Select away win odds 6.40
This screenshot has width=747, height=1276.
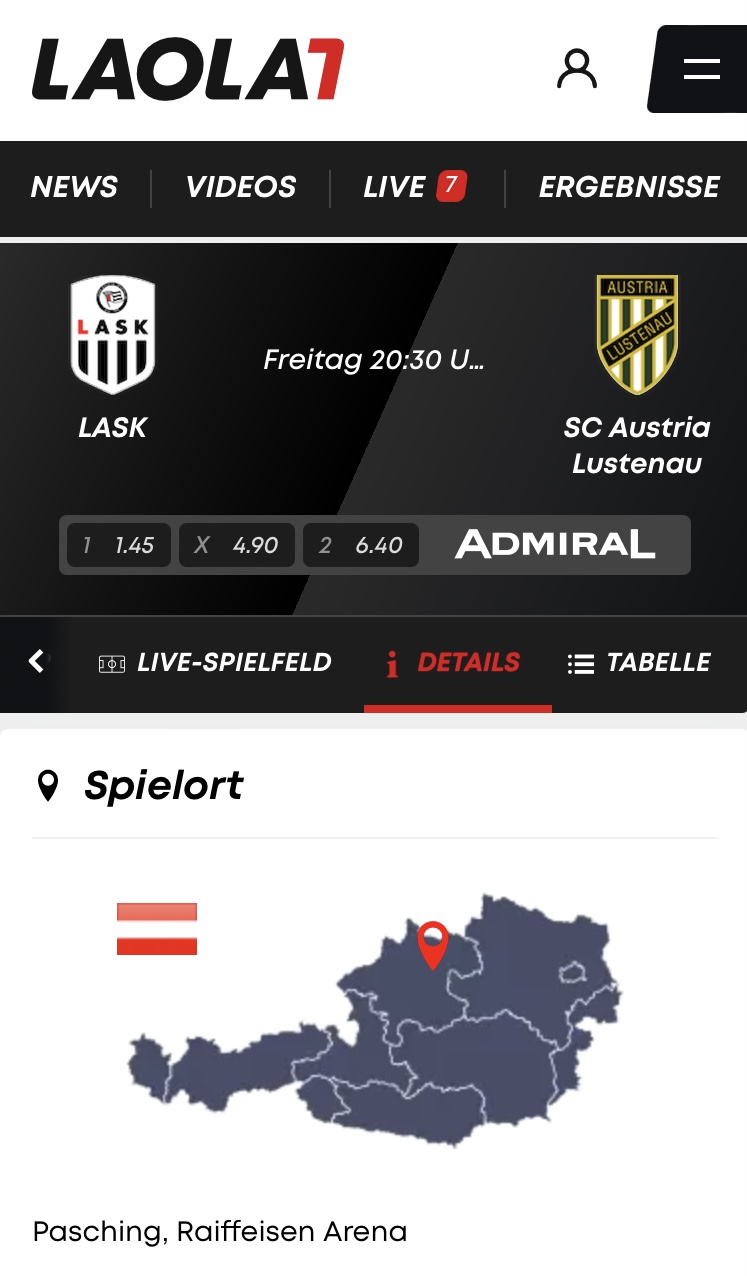361,545
